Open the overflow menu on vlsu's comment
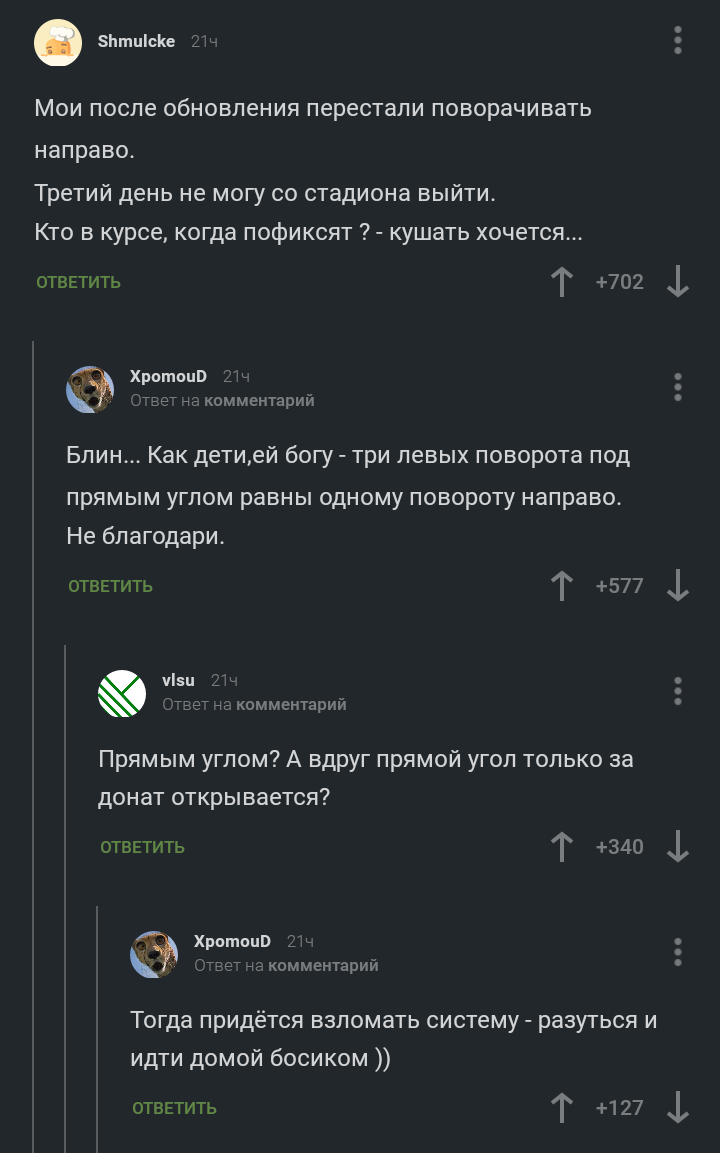Screen dimensions: 720x1153 [678, 691]
